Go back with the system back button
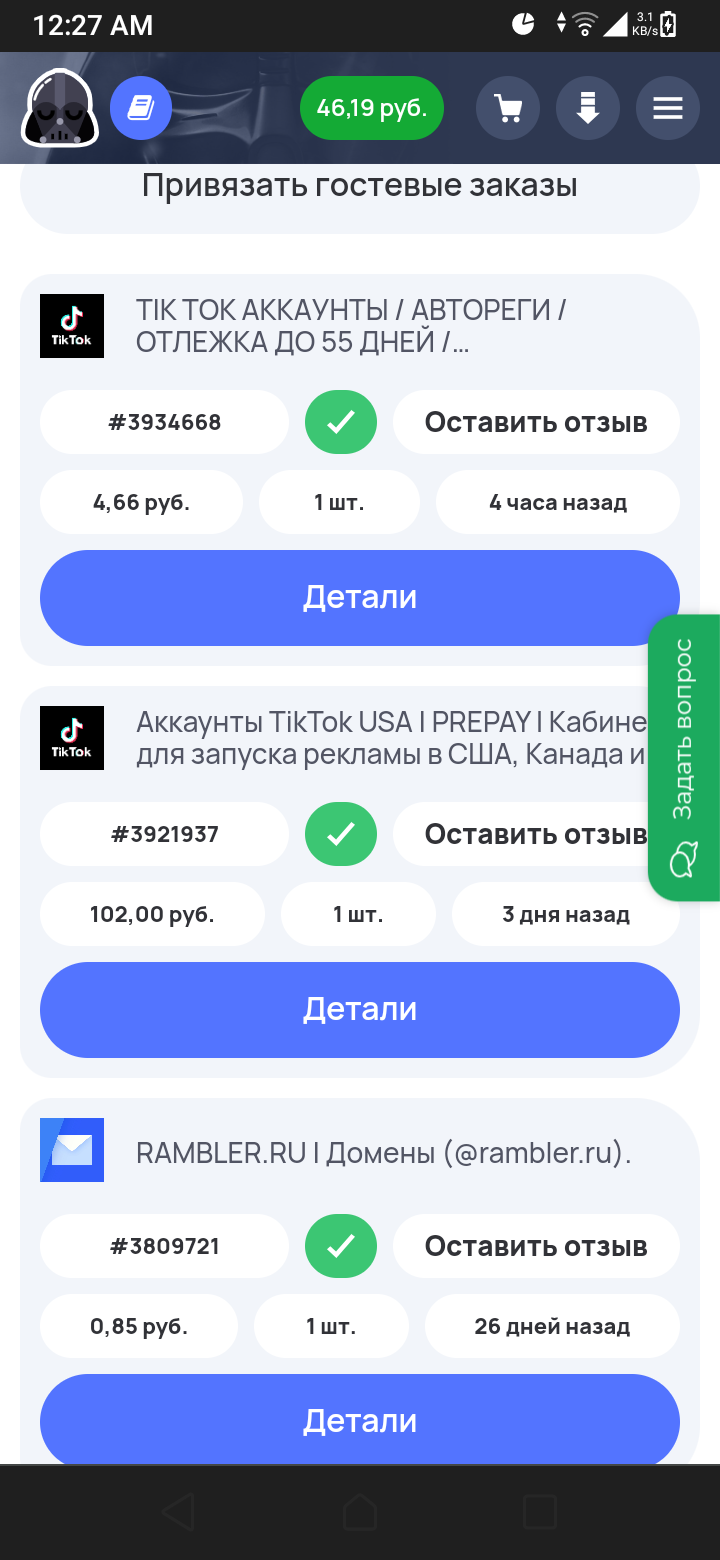The height and width of the screenshot is (1560, 720). coord(178,1513)
